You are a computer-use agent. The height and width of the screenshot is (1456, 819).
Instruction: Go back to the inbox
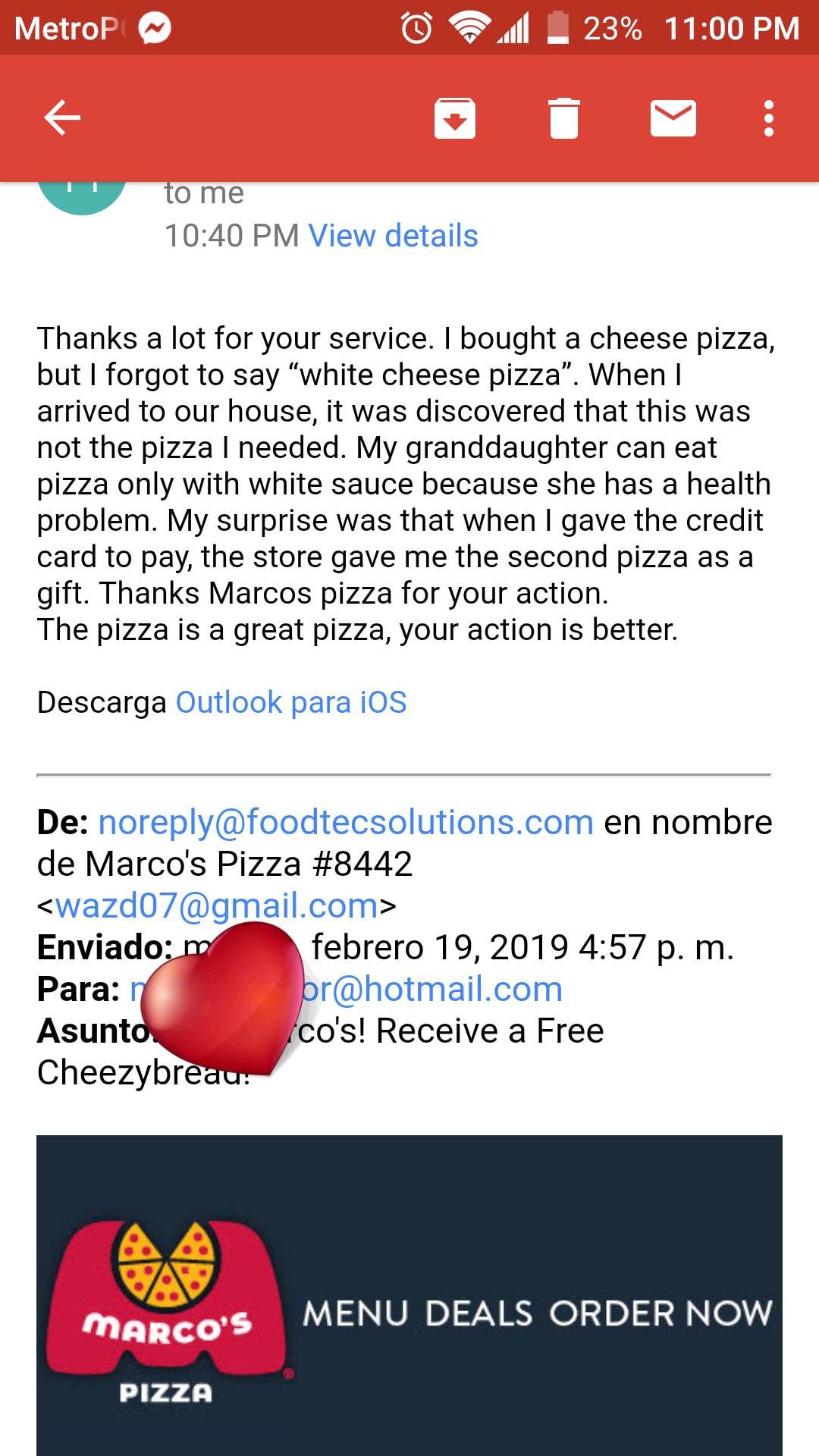[x=62, y=118]
